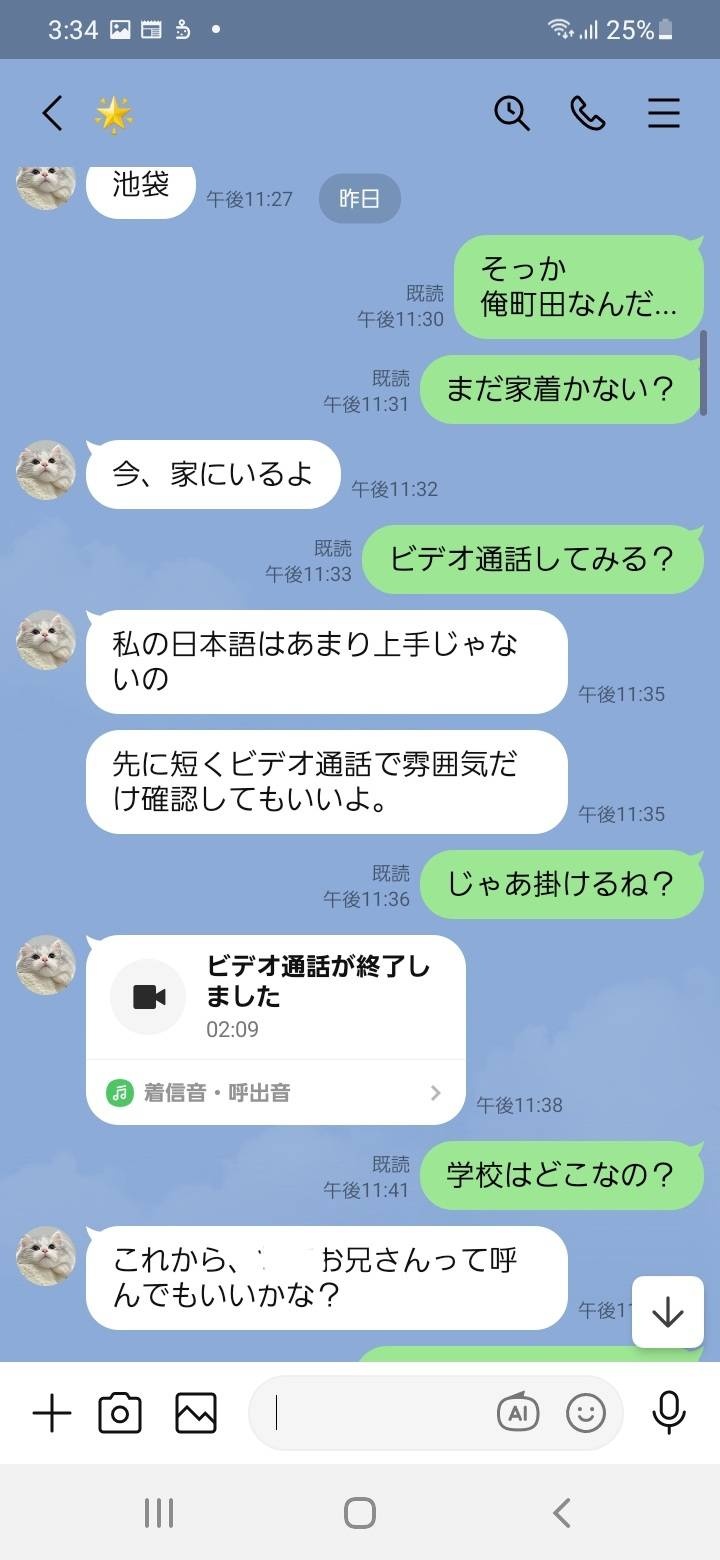
Task: Record a voice message with the microphone
Action: [668, 1413]
